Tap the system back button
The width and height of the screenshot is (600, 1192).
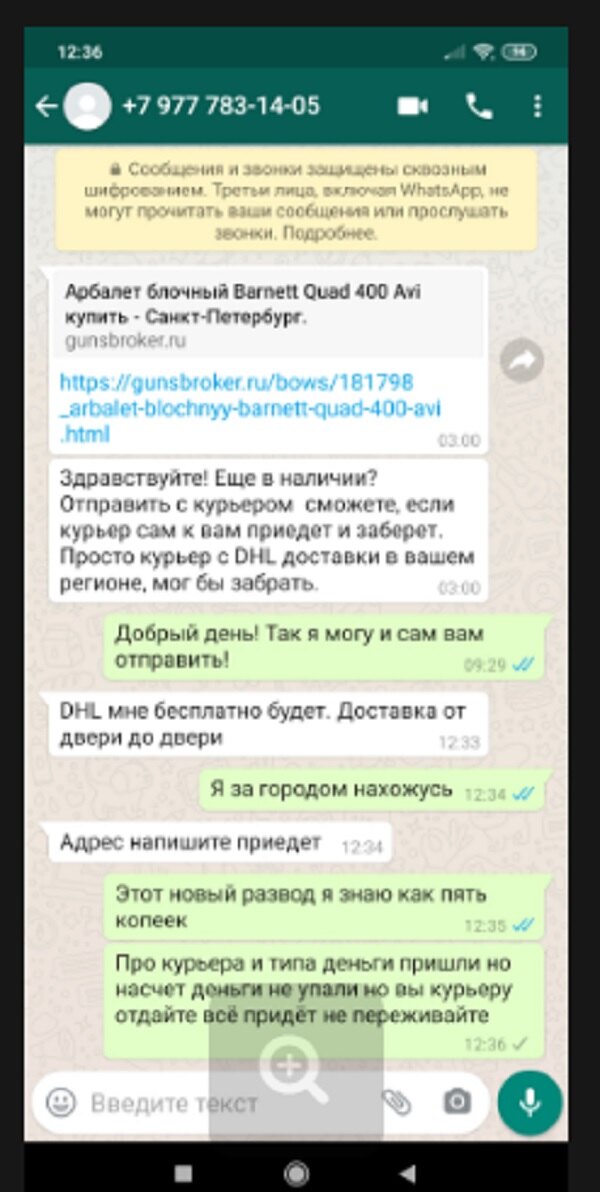407,1172
